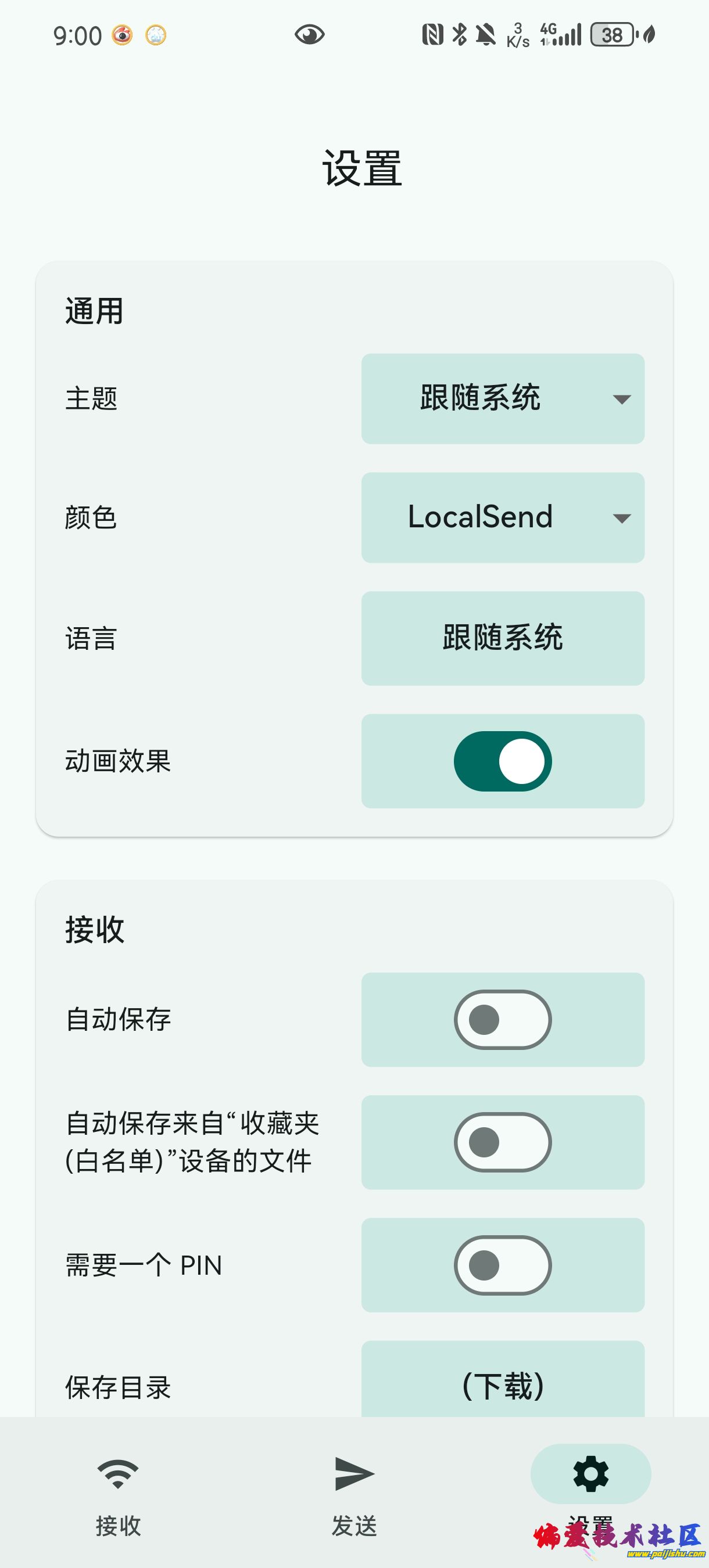Choose the 保存目录 save folder (下载)
The width and height of the screenshot is (709, 1568).
coord(503,1383)
